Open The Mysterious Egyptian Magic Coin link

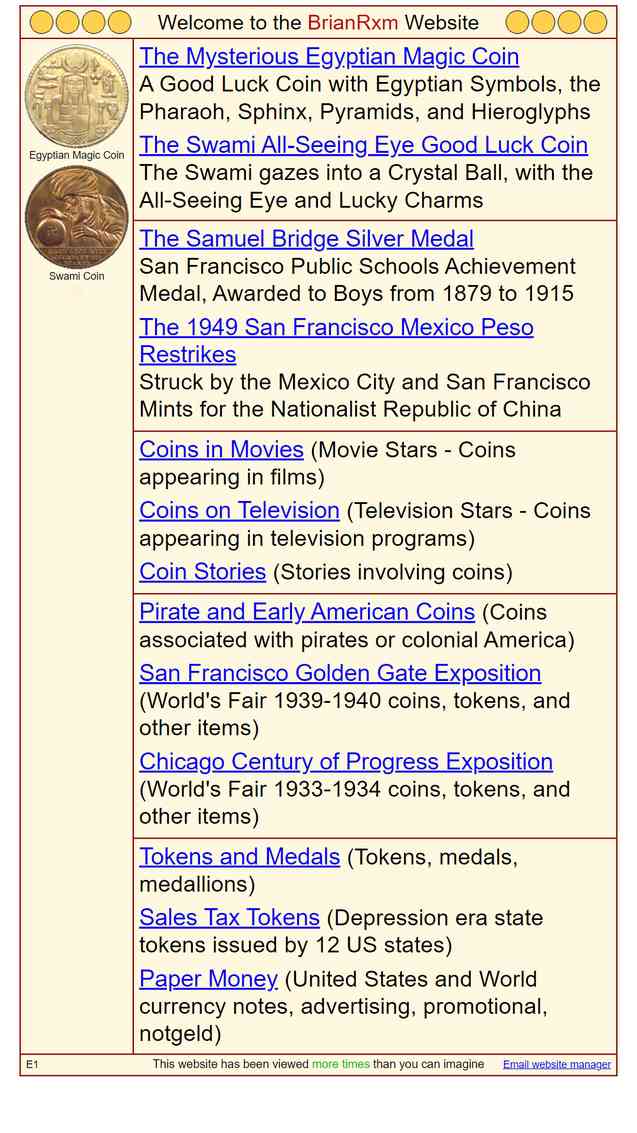[329, 56]
